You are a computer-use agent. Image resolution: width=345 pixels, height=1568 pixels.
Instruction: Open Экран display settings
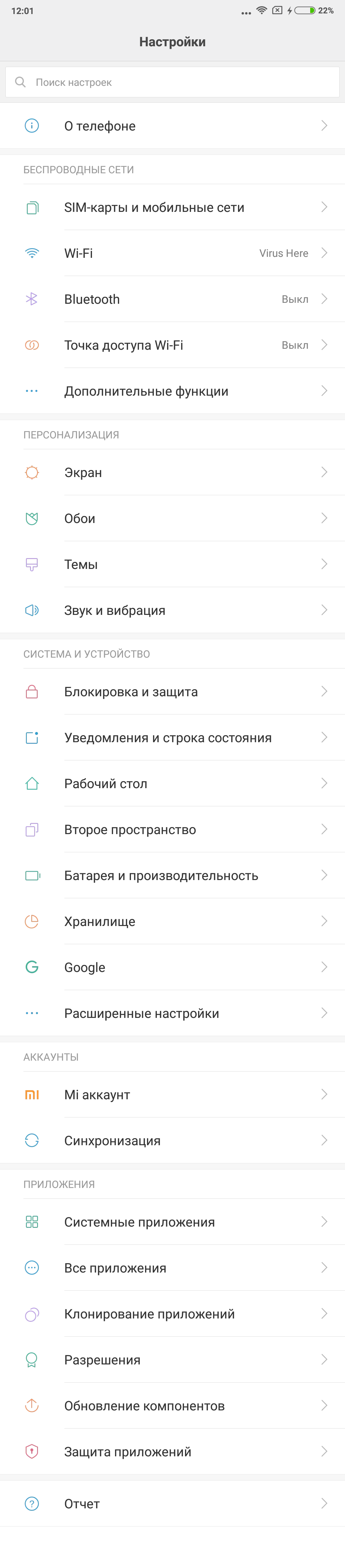pos(172,472)
